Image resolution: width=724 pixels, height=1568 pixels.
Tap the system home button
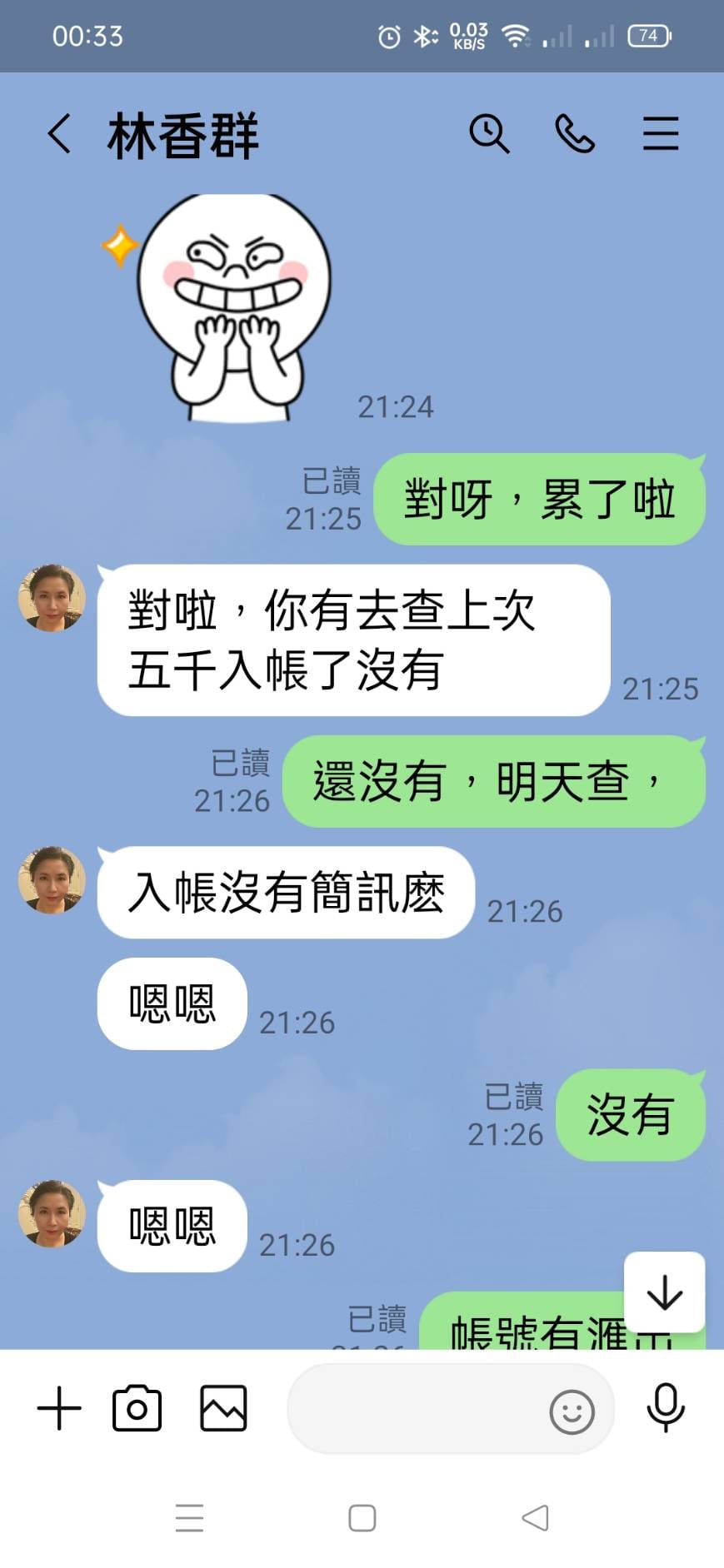click(x=362, y=1517)
